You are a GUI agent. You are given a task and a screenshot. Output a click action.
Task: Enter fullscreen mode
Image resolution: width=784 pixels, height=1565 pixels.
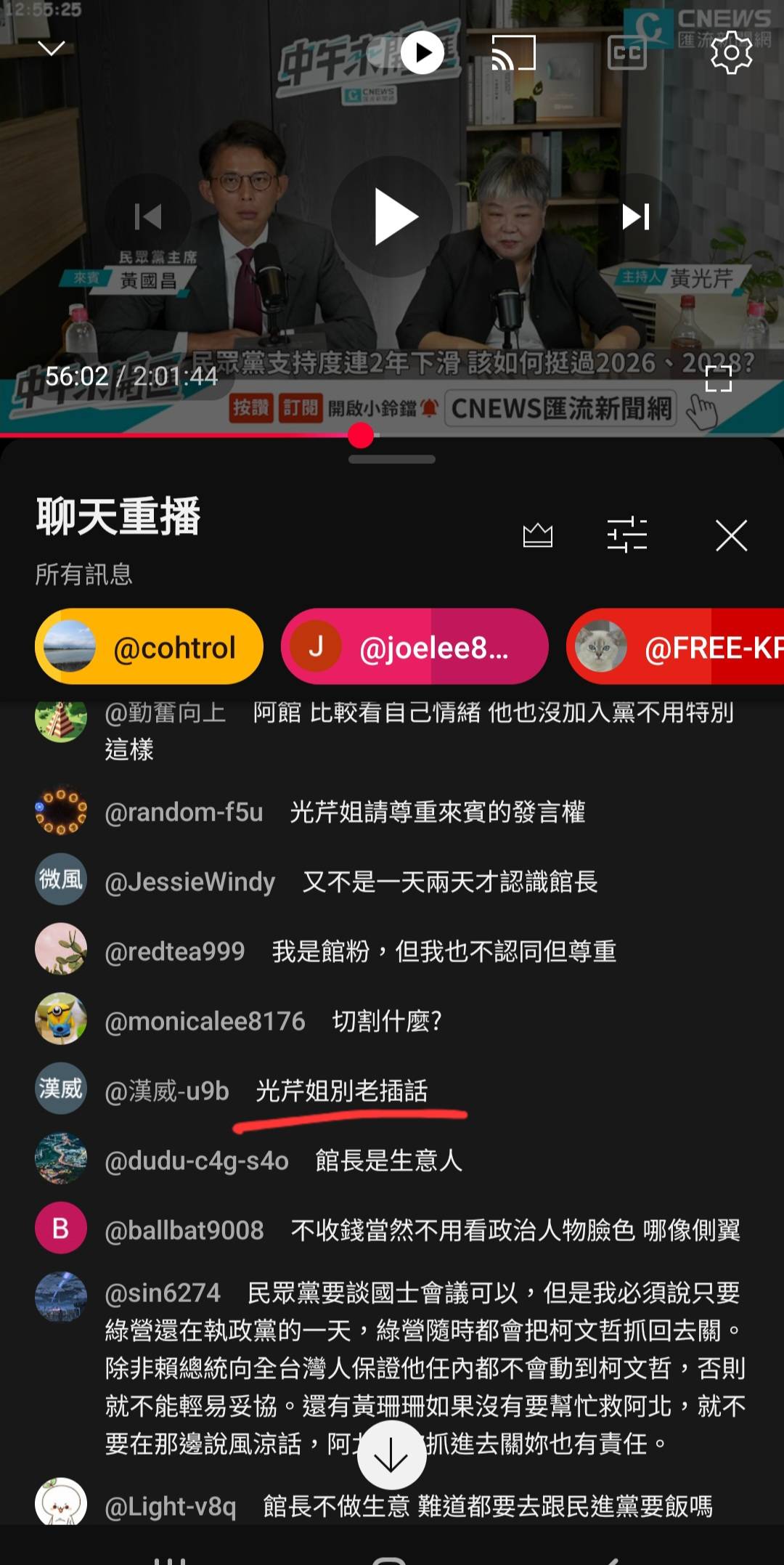tap(718, 378)
